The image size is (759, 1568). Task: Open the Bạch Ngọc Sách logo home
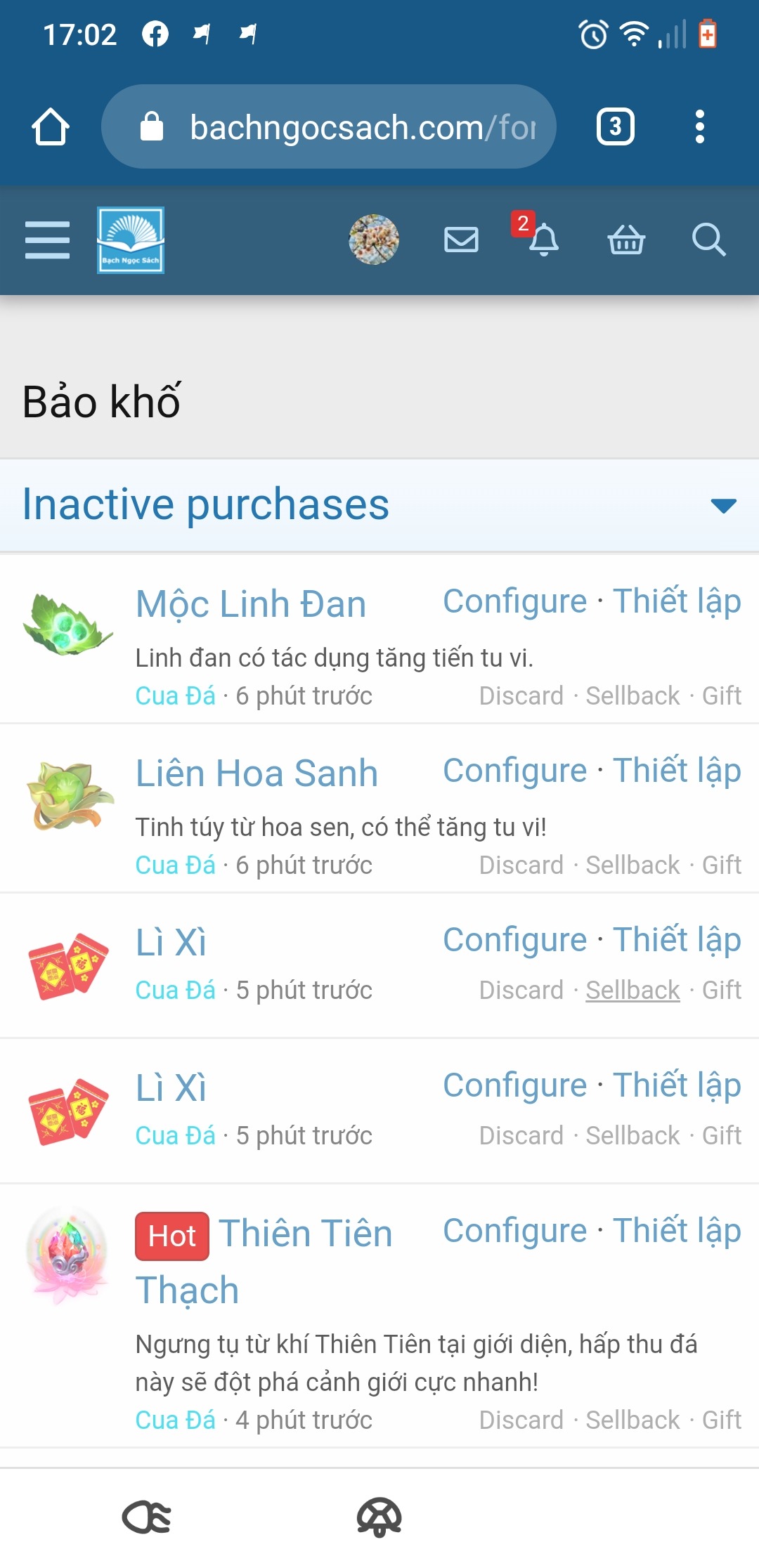coord(131,240)
